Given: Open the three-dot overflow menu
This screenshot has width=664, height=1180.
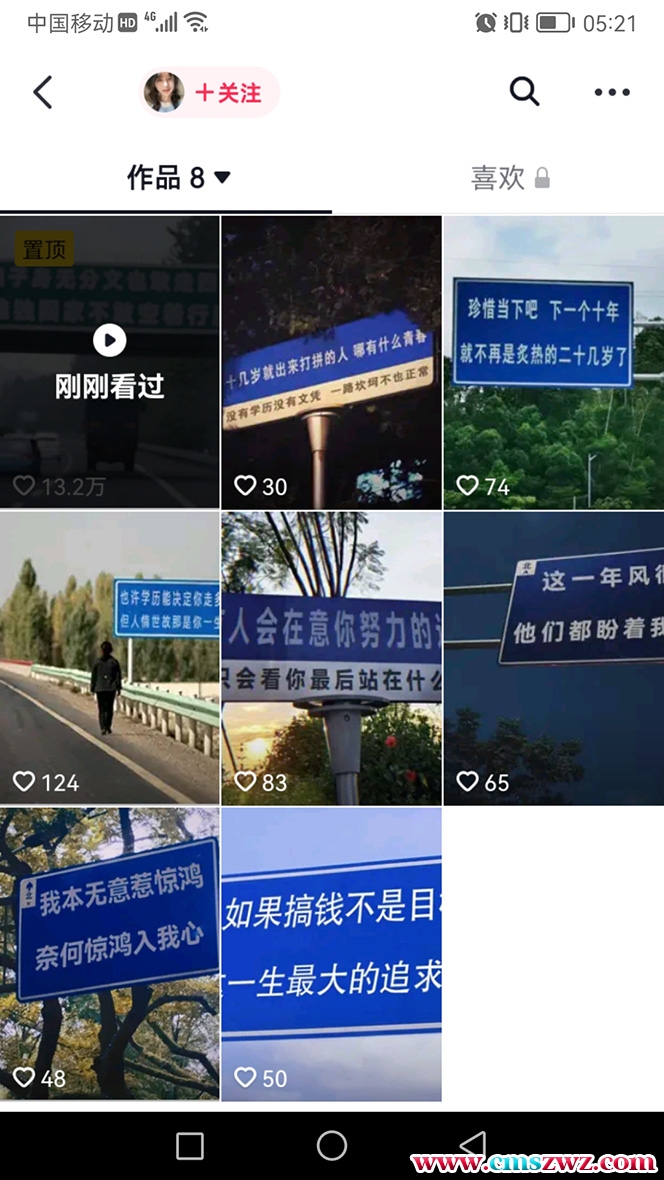Looking at the screenshot, I should [611, 92].
